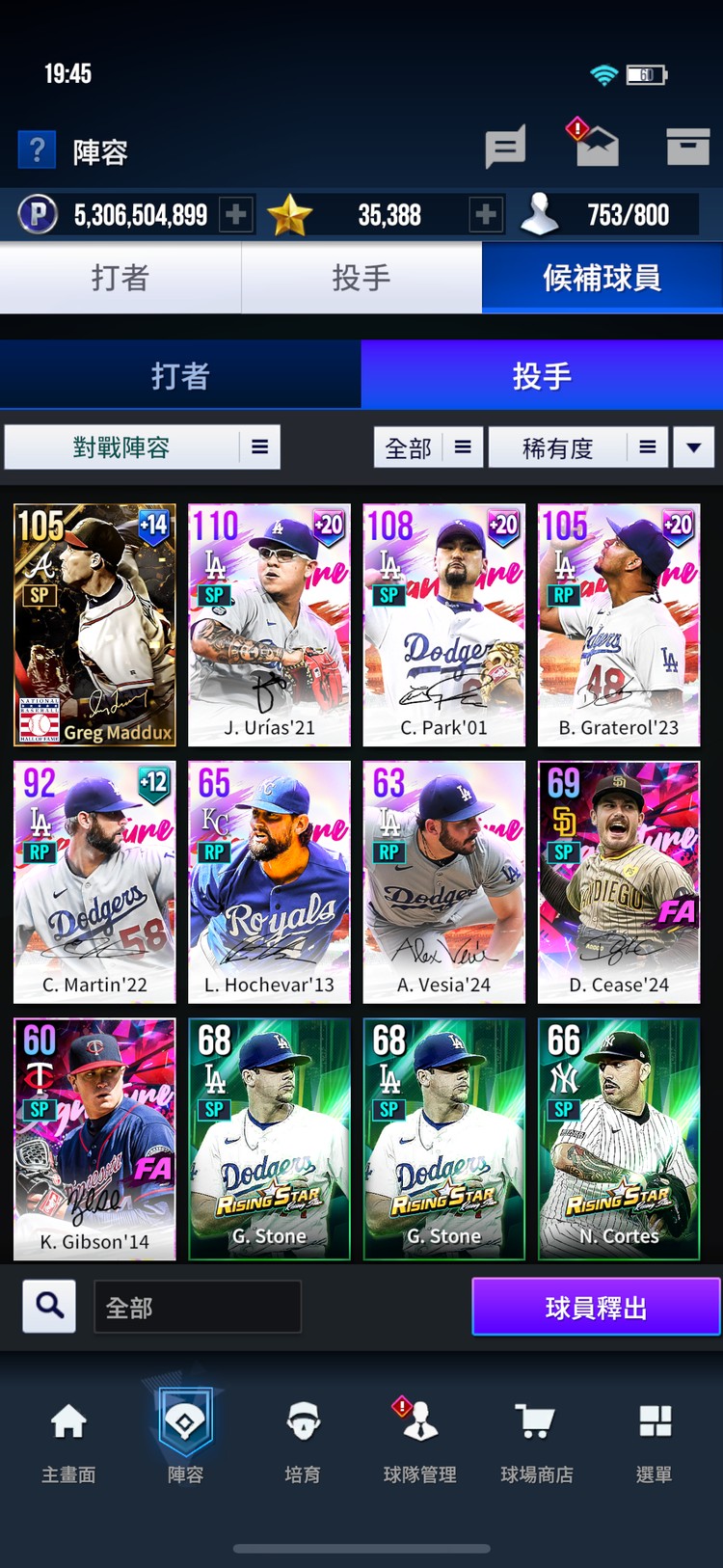Image resolution: width=723 pixels, height=1568 pixels.
Task: Switch to the top 投手 tab
Action: (361, 278)
